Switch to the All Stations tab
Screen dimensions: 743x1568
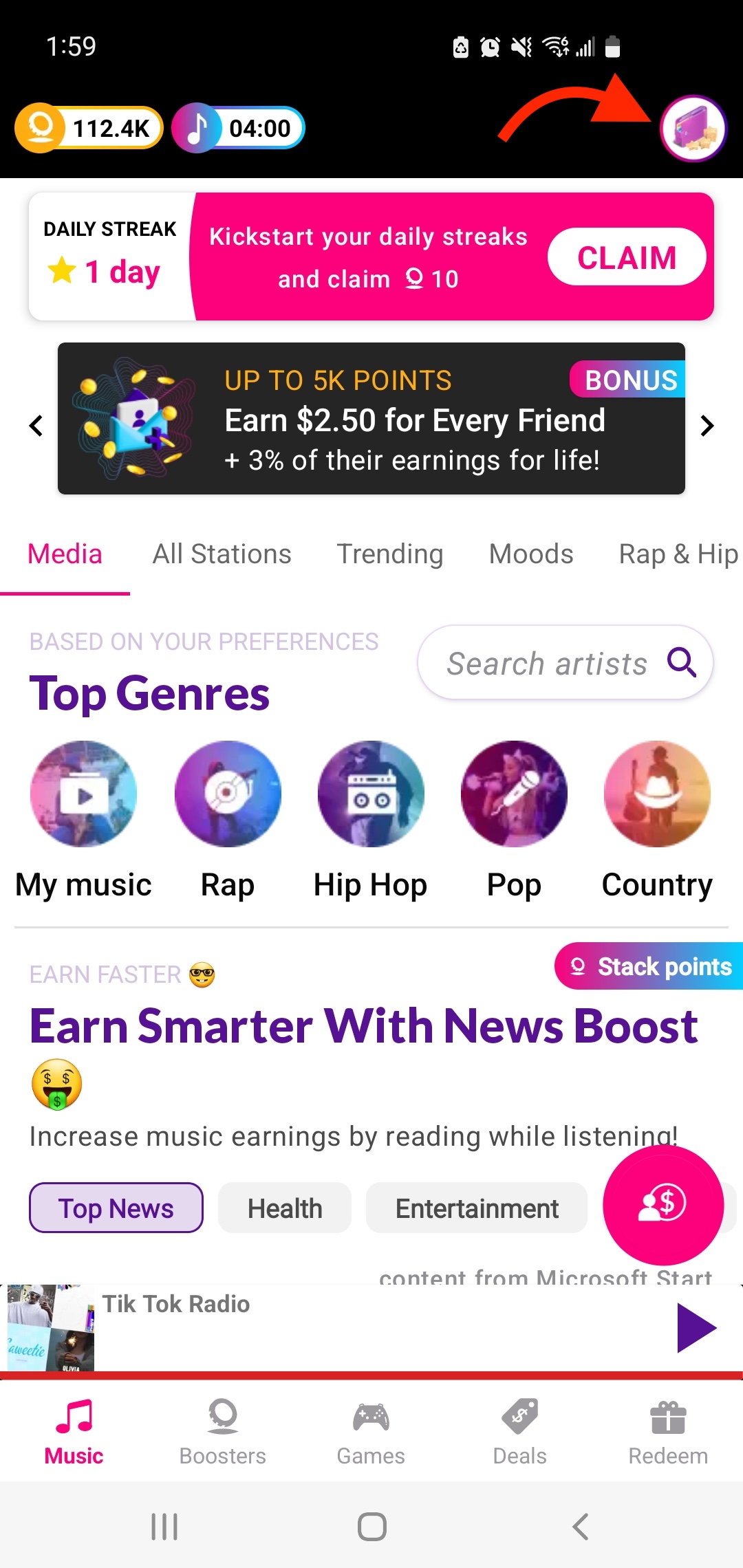click(x=222, y=554)
